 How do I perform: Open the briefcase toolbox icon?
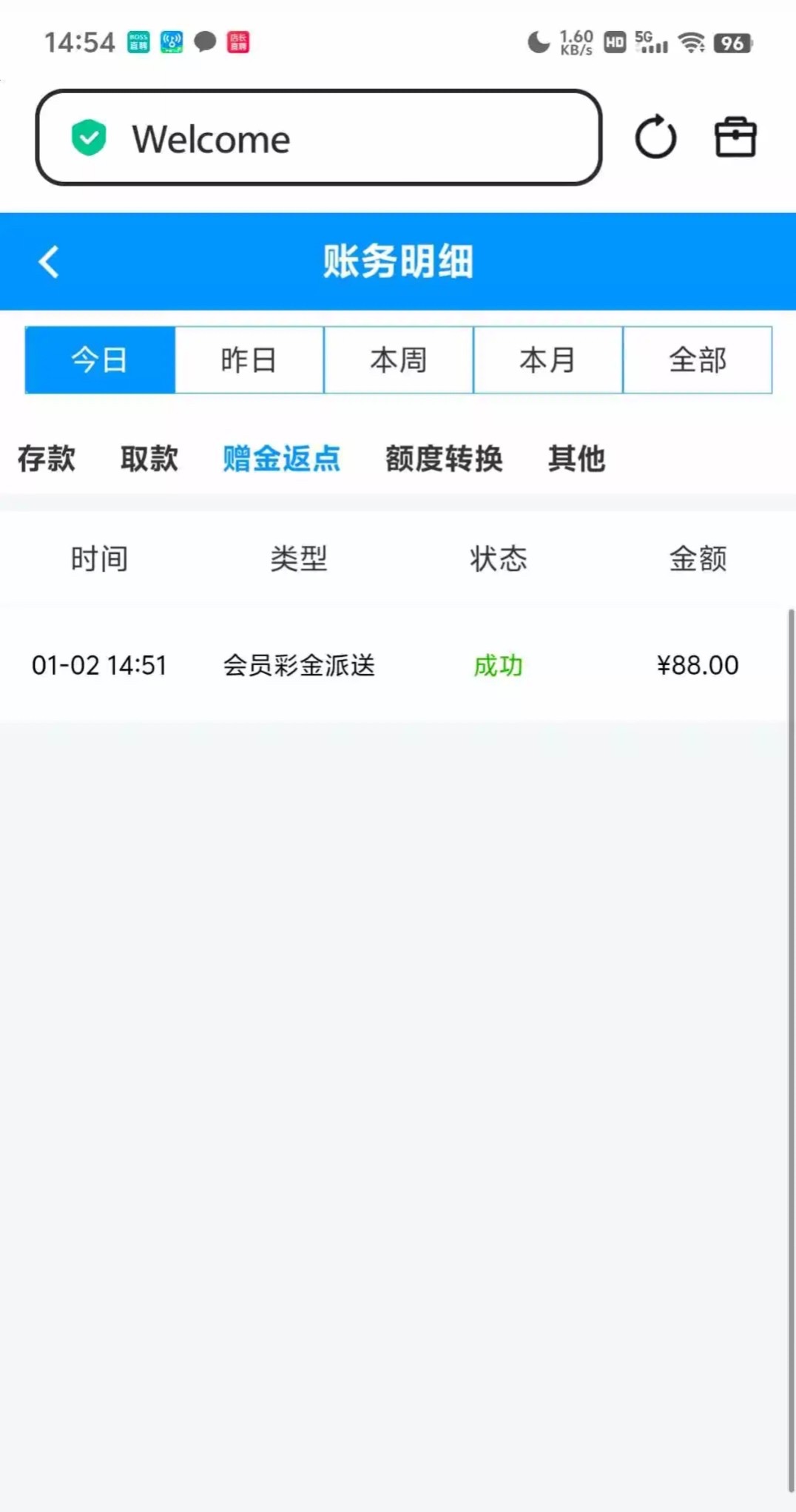(x=735, y=138)
